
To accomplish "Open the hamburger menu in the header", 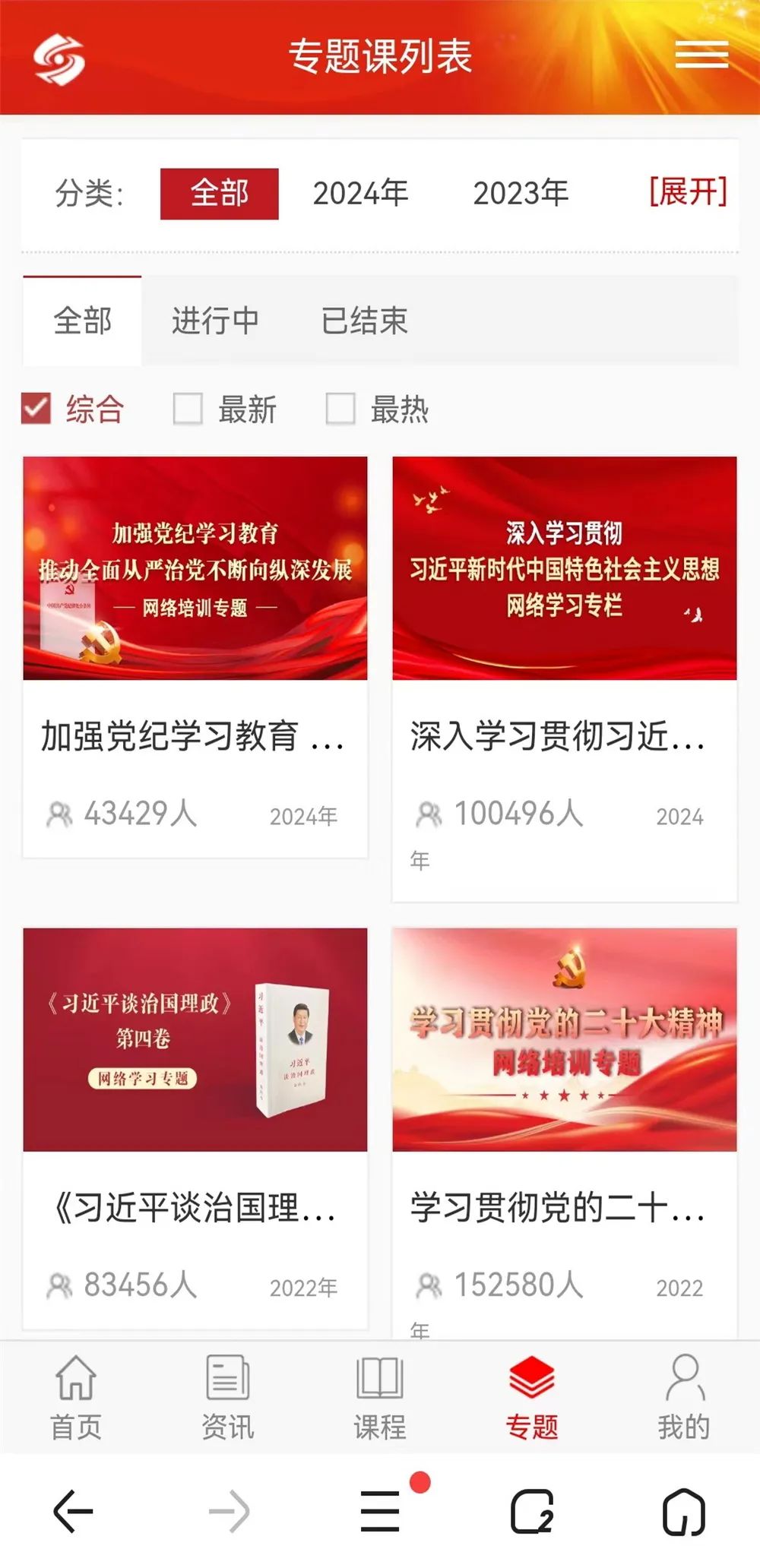I will point(701,55).
